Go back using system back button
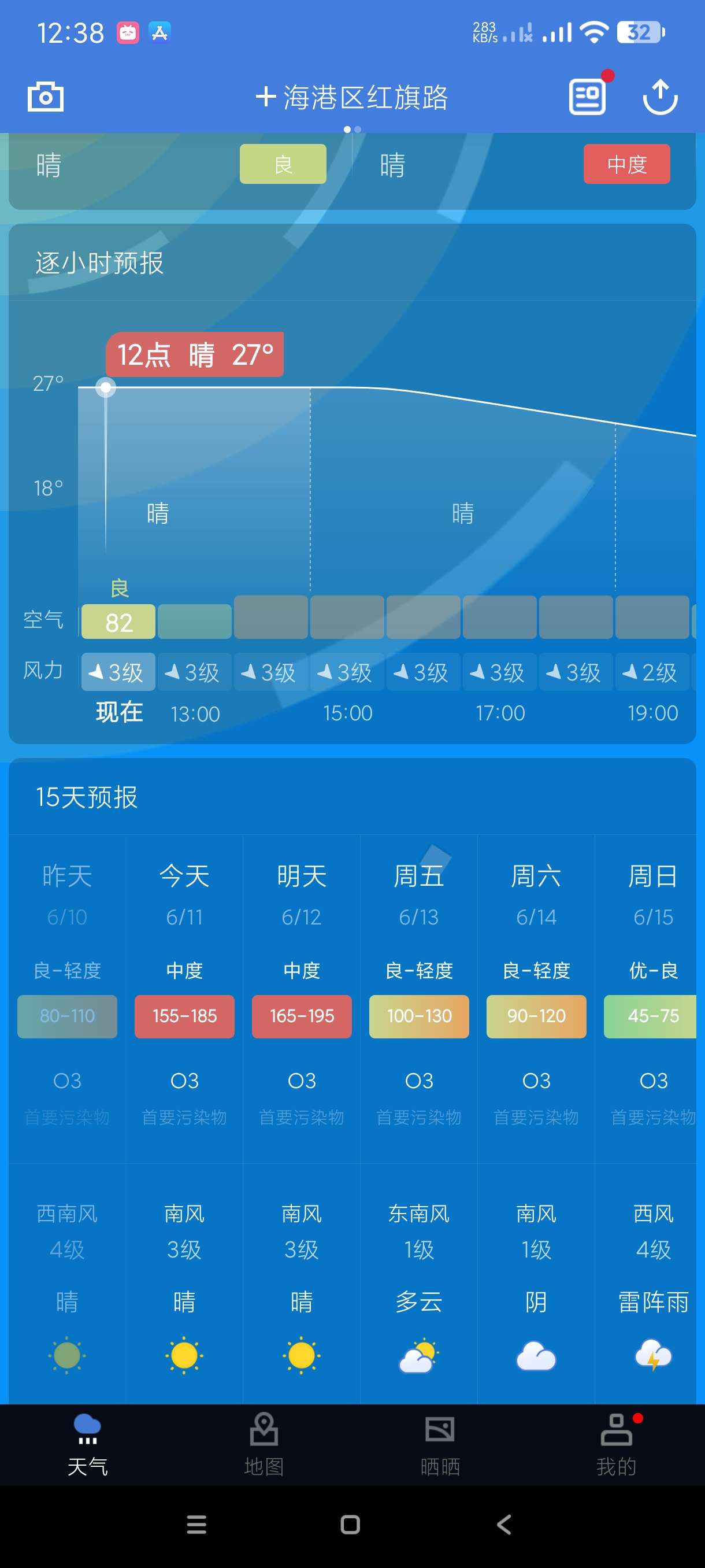This screenshot has width=705, height=1568. pyautogui.click(x=504, y=1524)
